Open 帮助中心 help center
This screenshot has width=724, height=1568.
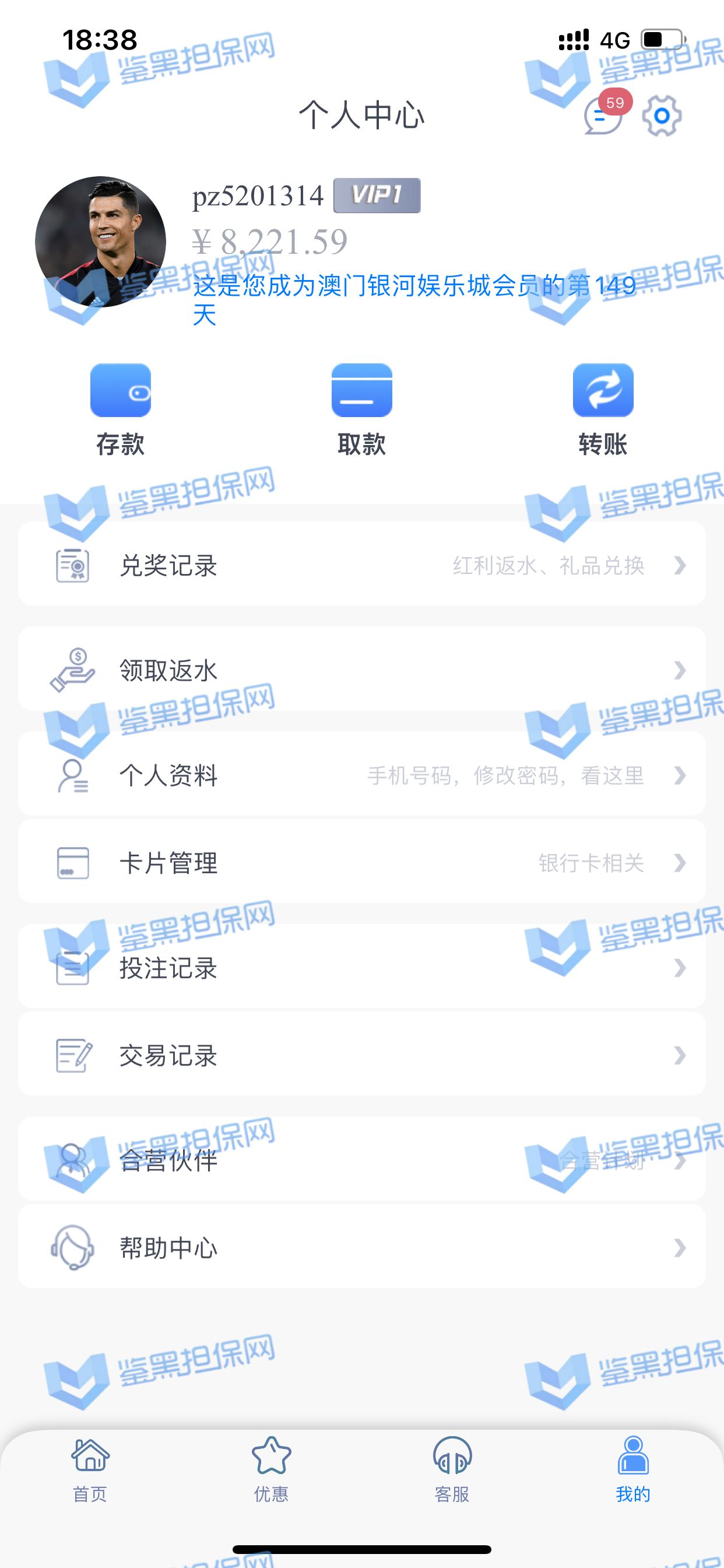pyautogui.click(x=362, y=1247)
